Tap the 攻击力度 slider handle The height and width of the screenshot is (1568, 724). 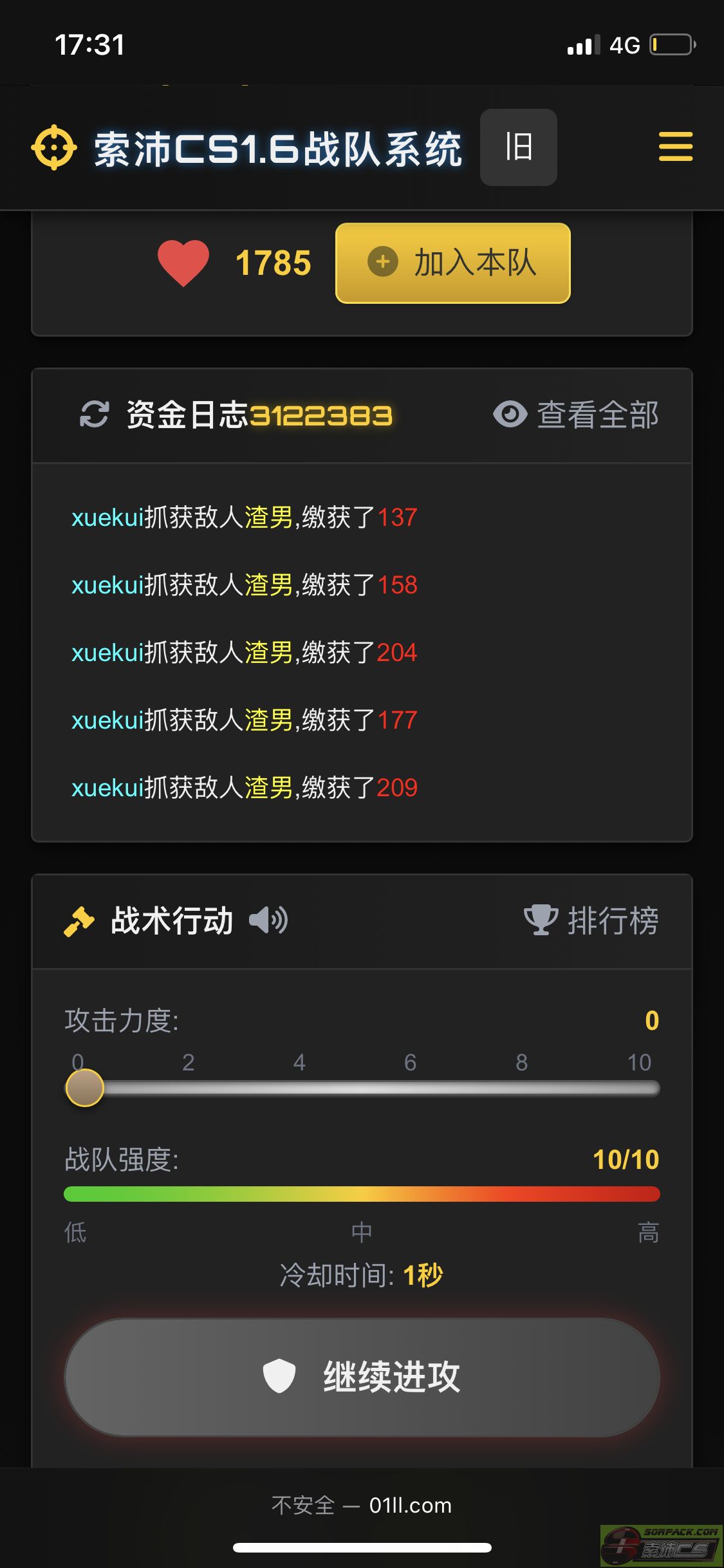tap(85, 1088)
